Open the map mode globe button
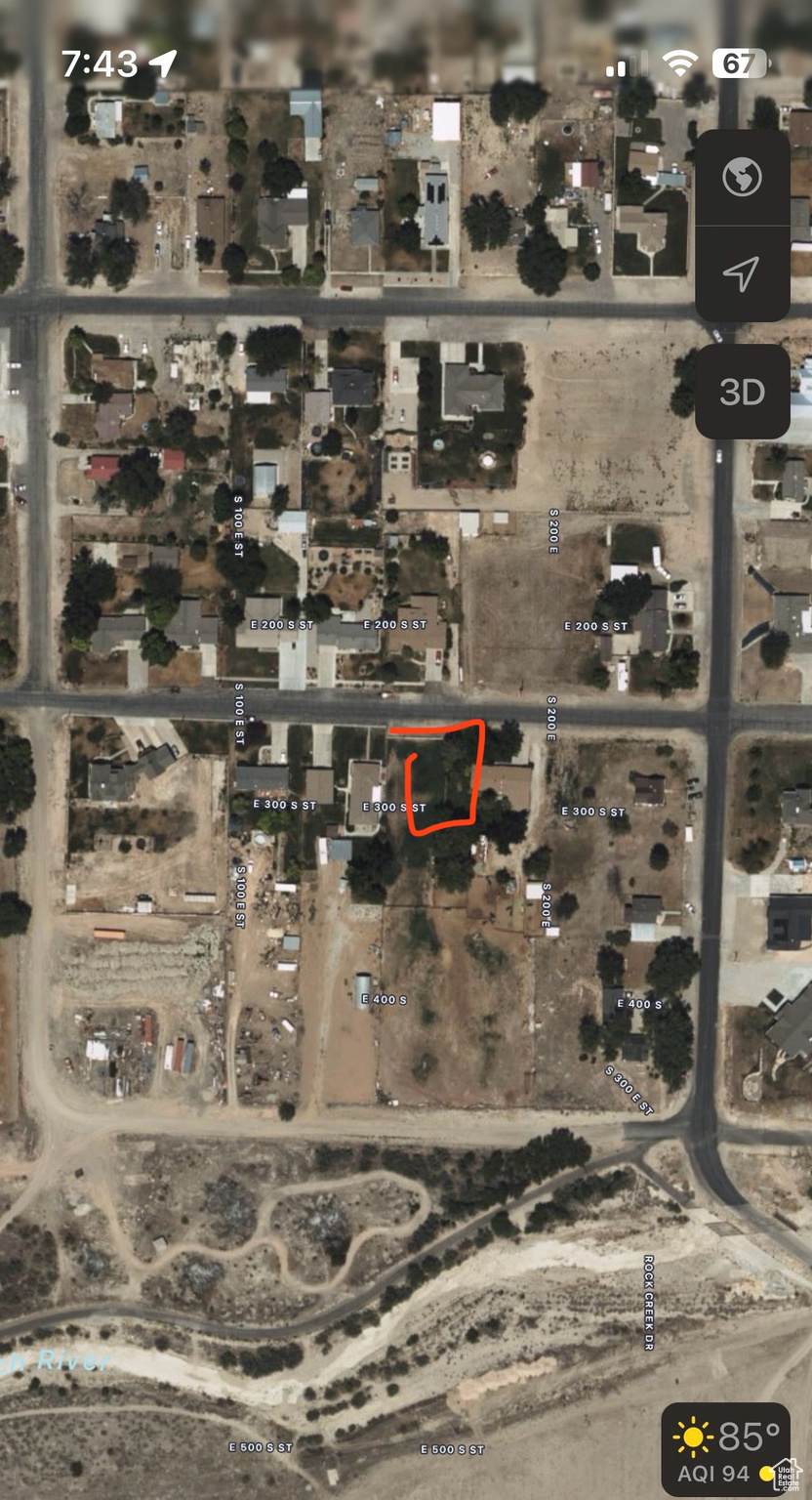 [x=742, y=178]
